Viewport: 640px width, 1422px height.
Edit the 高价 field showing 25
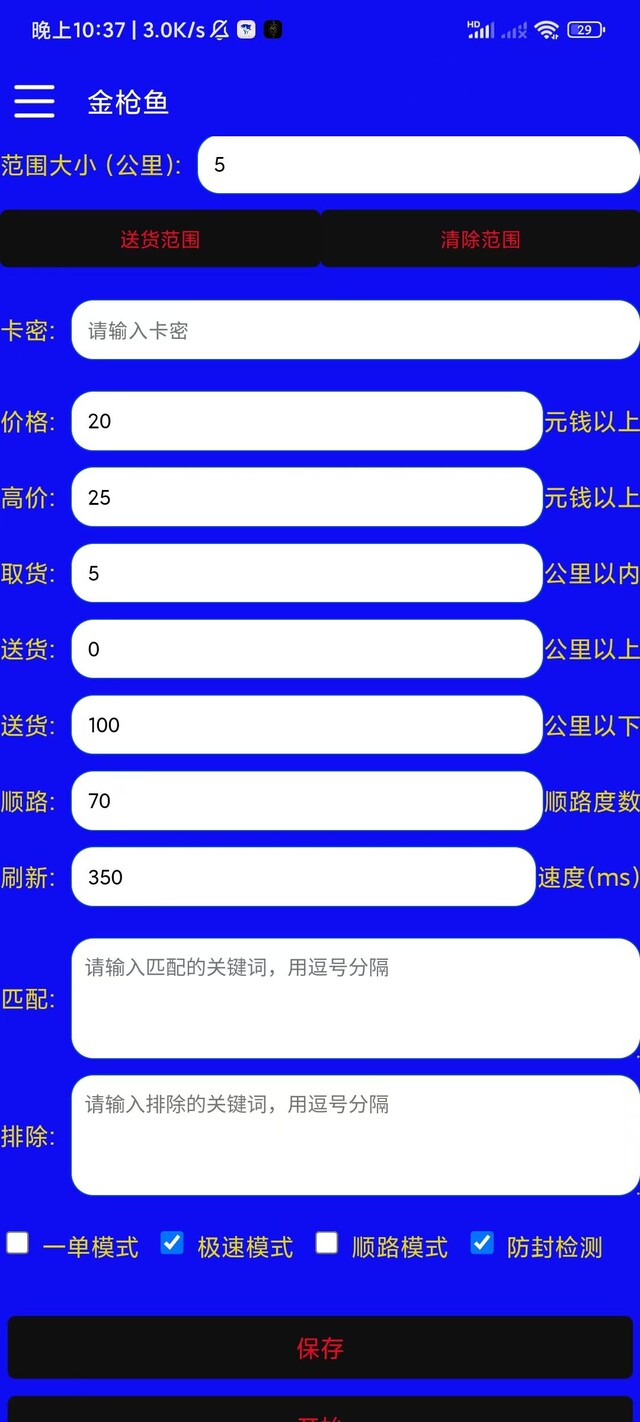(x=306, y=497)
